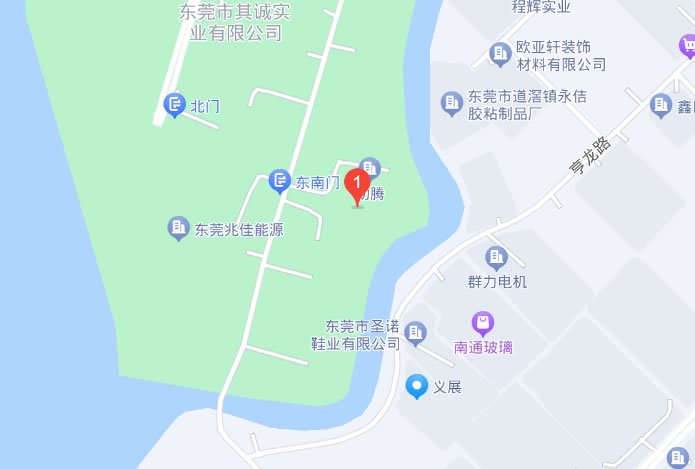The height and width of the screenshot is (469, 695).
Task: Open the 东莞市圣诺鞋业有限公司 marker
Action: [x=417, y=332]
